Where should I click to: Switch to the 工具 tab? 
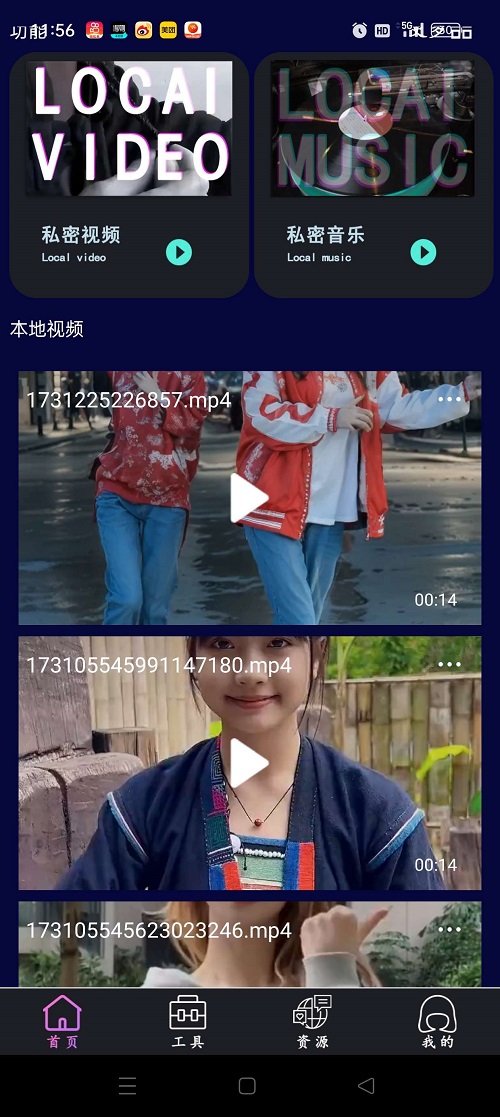point(188,1022)
